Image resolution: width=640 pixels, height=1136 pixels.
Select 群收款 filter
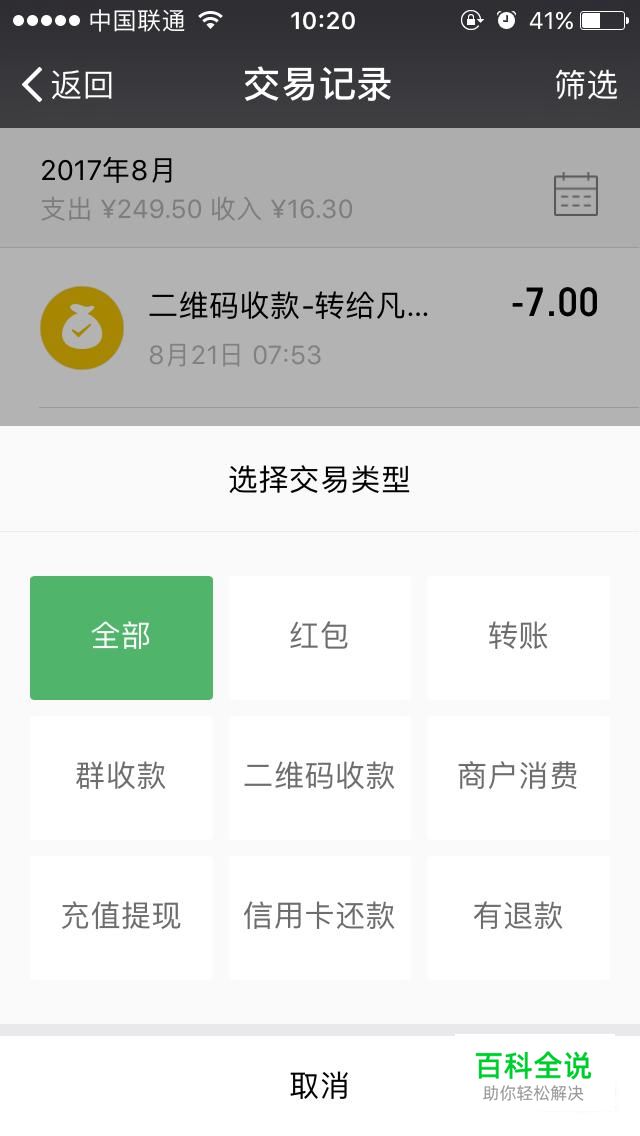click(x=121, y=777)
